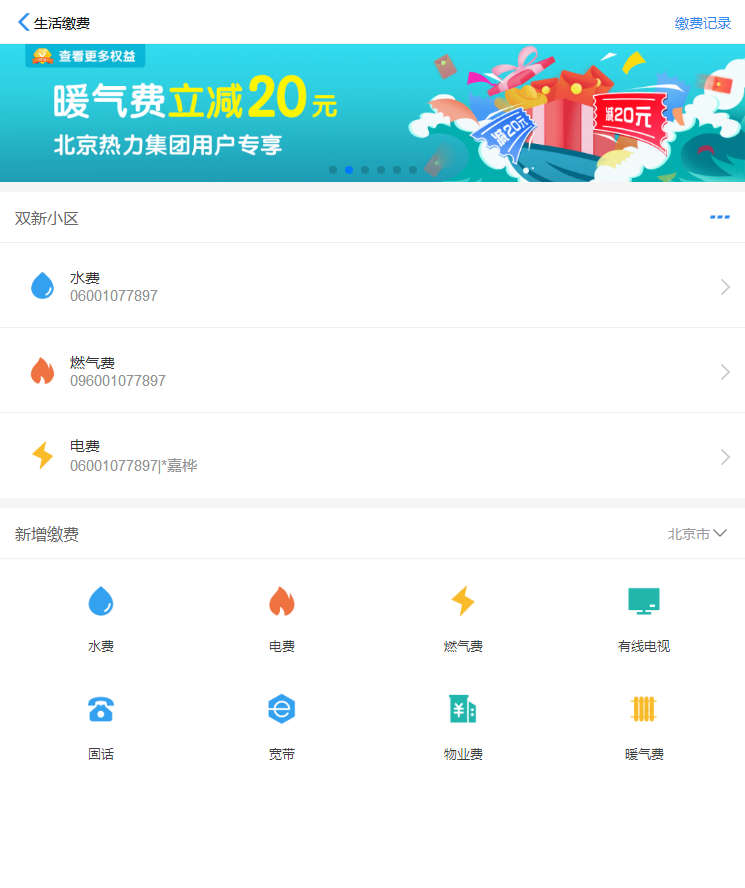Choose 固话 landline payment
Image resolution: width=745 pixels, height=888 pixels.
click(x=101, y=725)
